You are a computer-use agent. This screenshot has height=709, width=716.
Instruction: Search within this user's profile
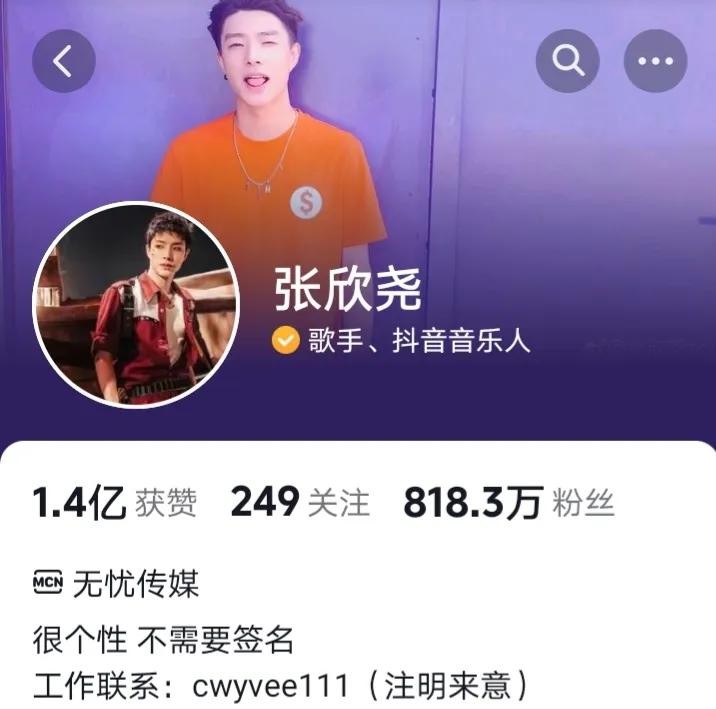[568, 62]
